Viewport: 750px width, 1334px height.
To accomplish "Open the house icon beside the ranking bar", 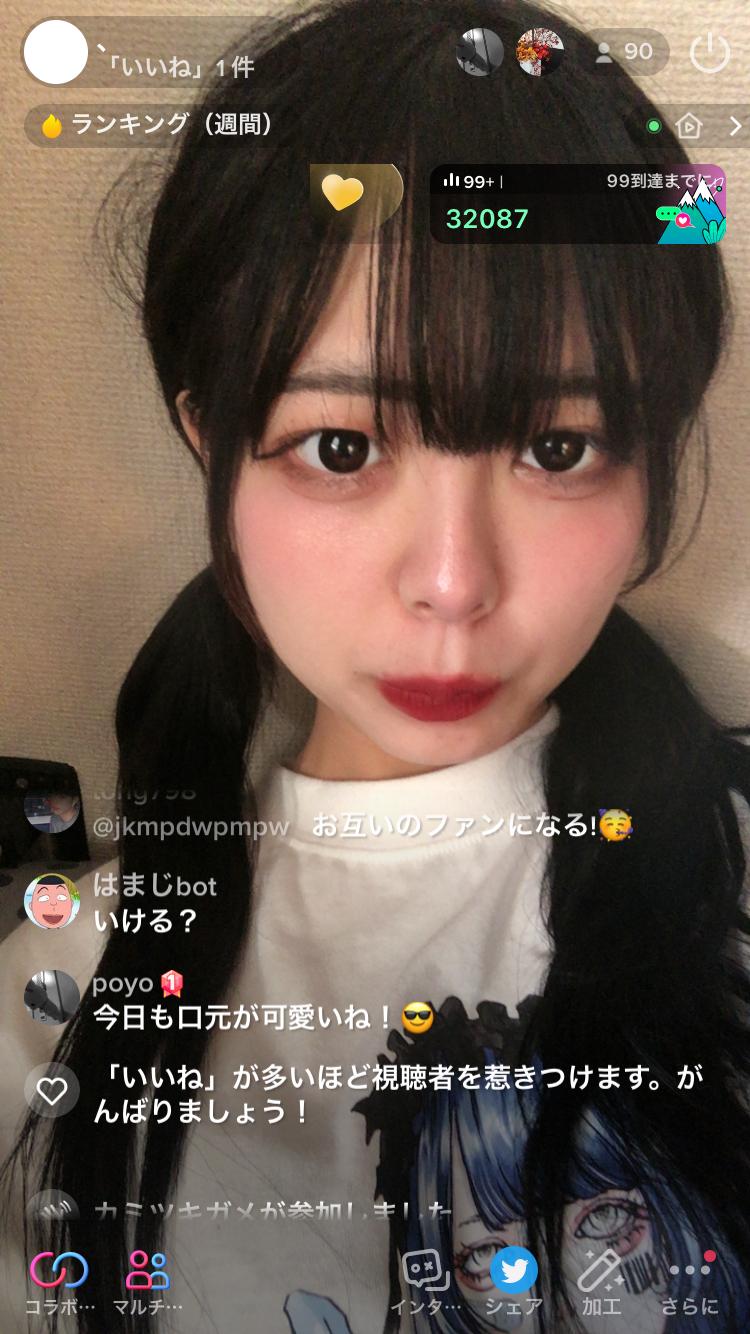I will (689, 126).
